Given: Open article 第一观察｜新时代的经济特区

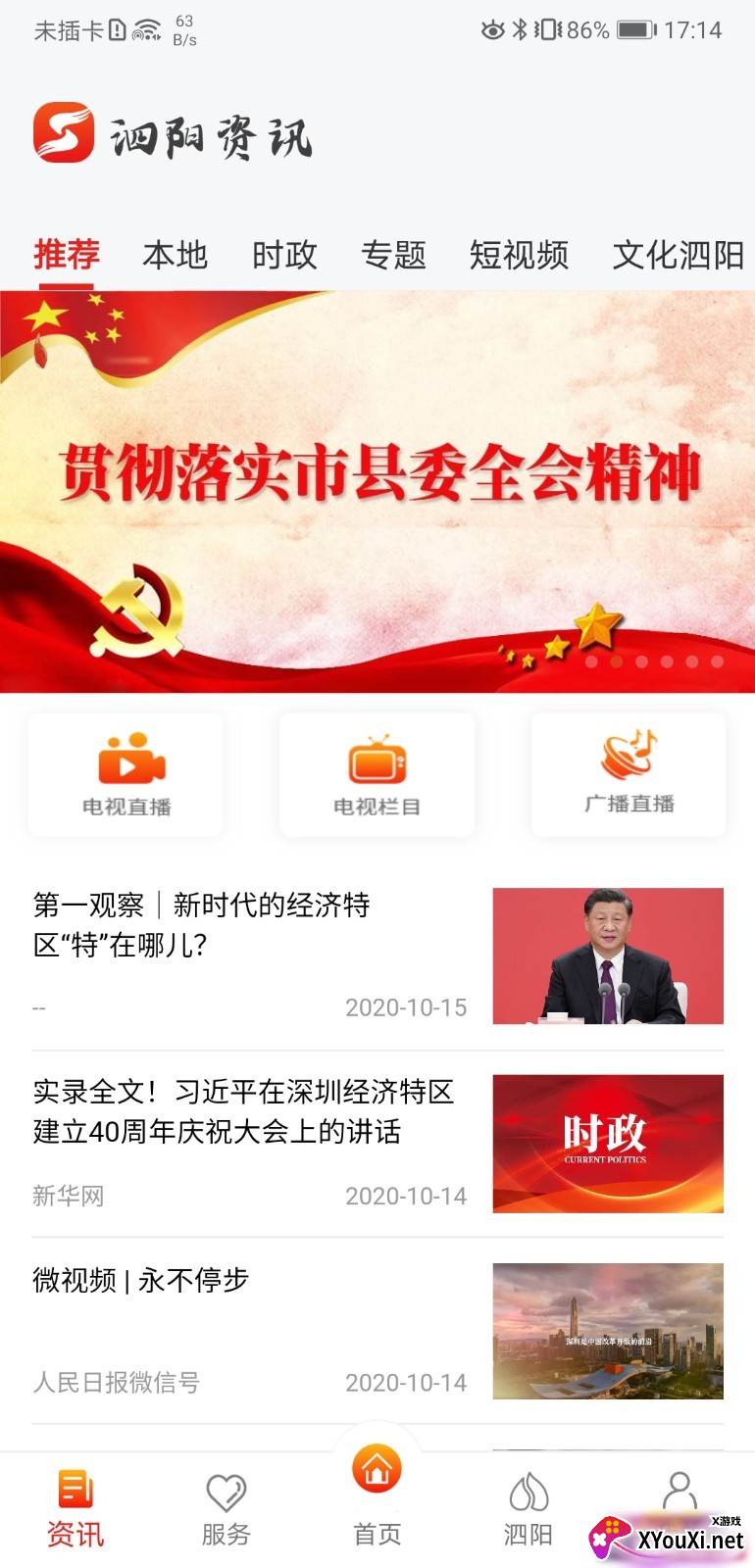Looking at the screenshot, I should 250,925.
